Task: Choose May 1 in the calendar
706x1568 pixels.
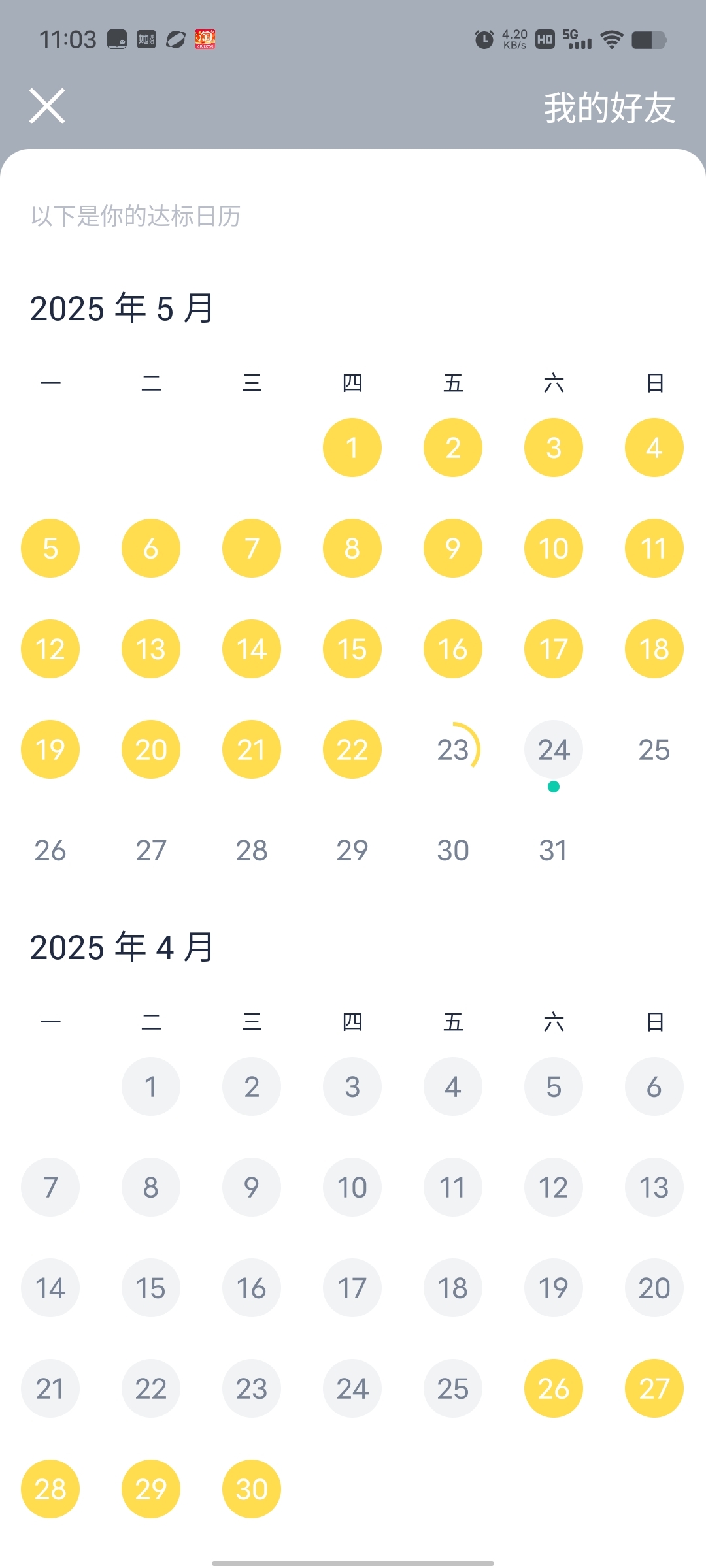Action: tap(352, 448)
